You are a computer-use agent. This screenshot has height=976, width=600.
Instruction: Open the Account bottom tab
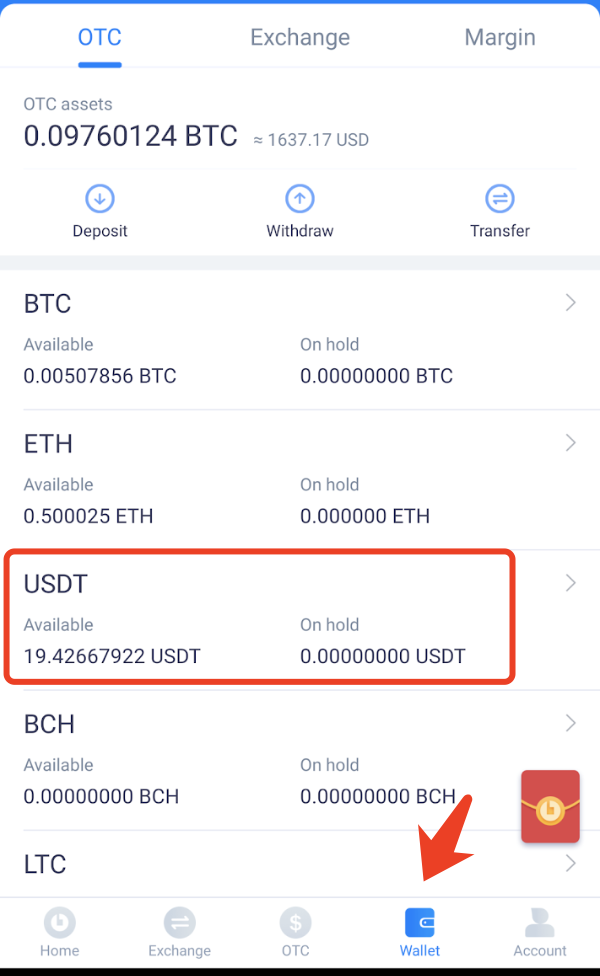[540, 932]
